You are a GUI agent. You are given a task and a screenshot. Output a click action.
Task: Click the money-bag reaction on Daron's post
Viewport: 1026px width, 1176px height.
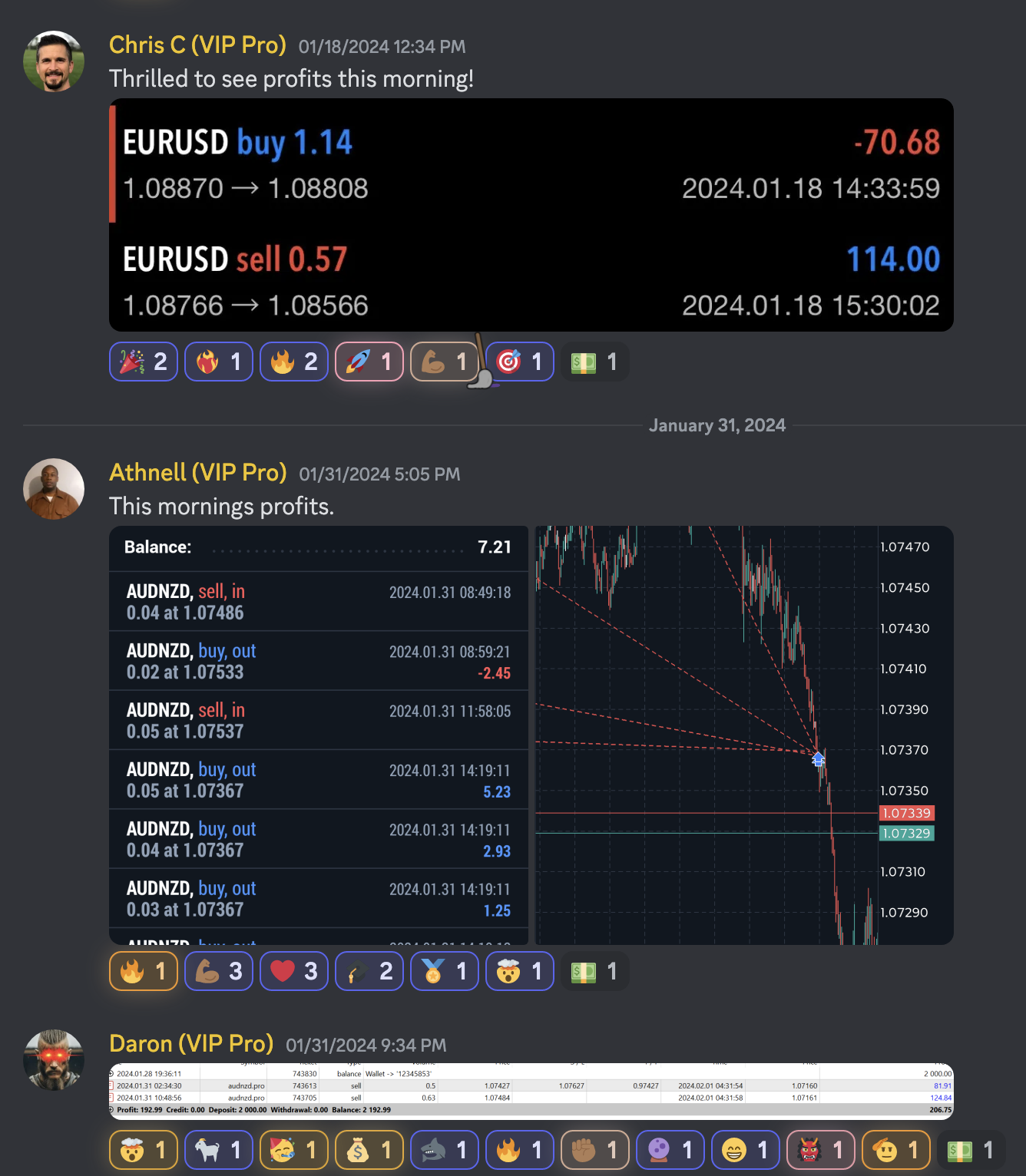point(369,1150)
